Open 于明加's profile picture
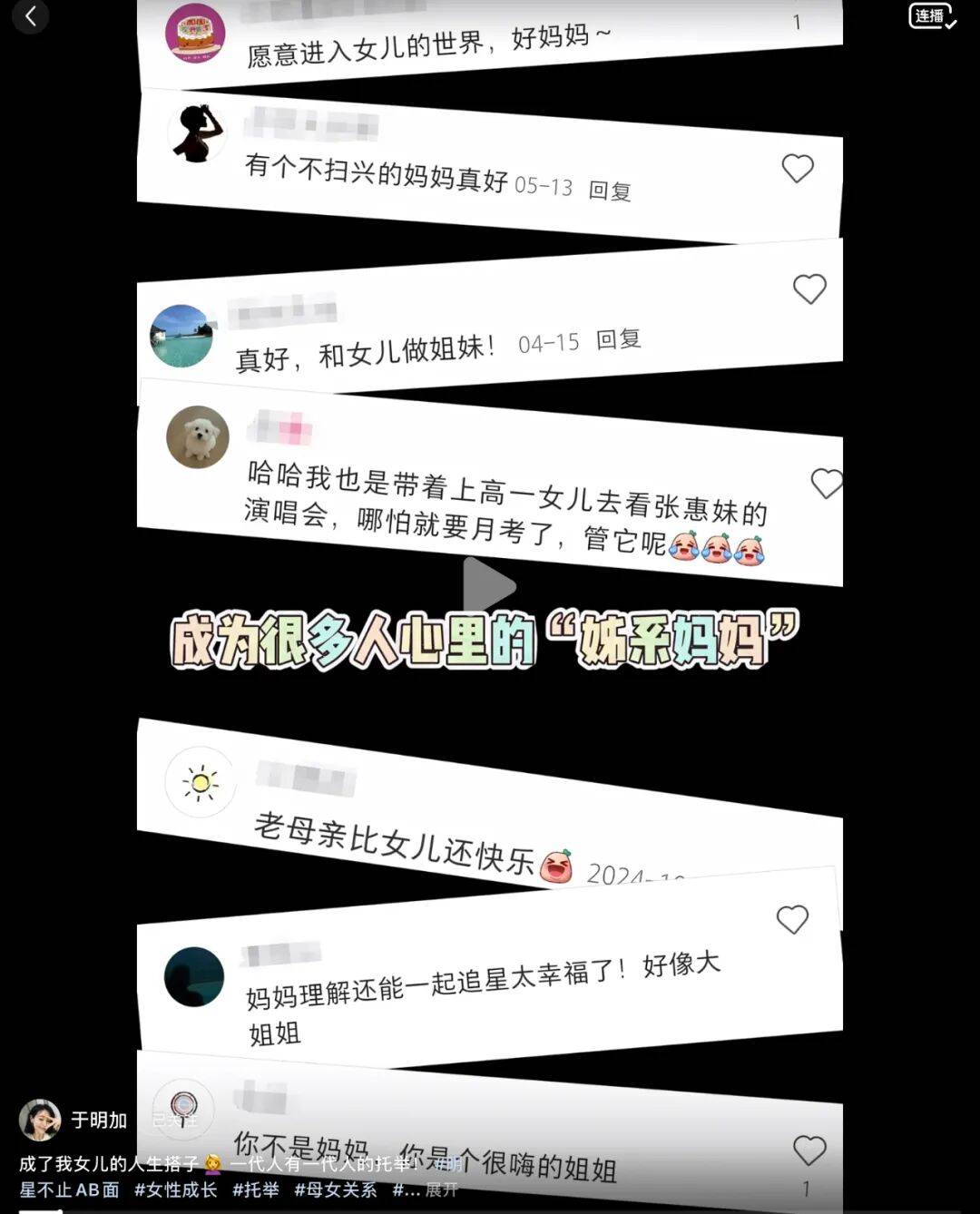Viewport: 980px width, 1214px height. [x=40, y=1120]
